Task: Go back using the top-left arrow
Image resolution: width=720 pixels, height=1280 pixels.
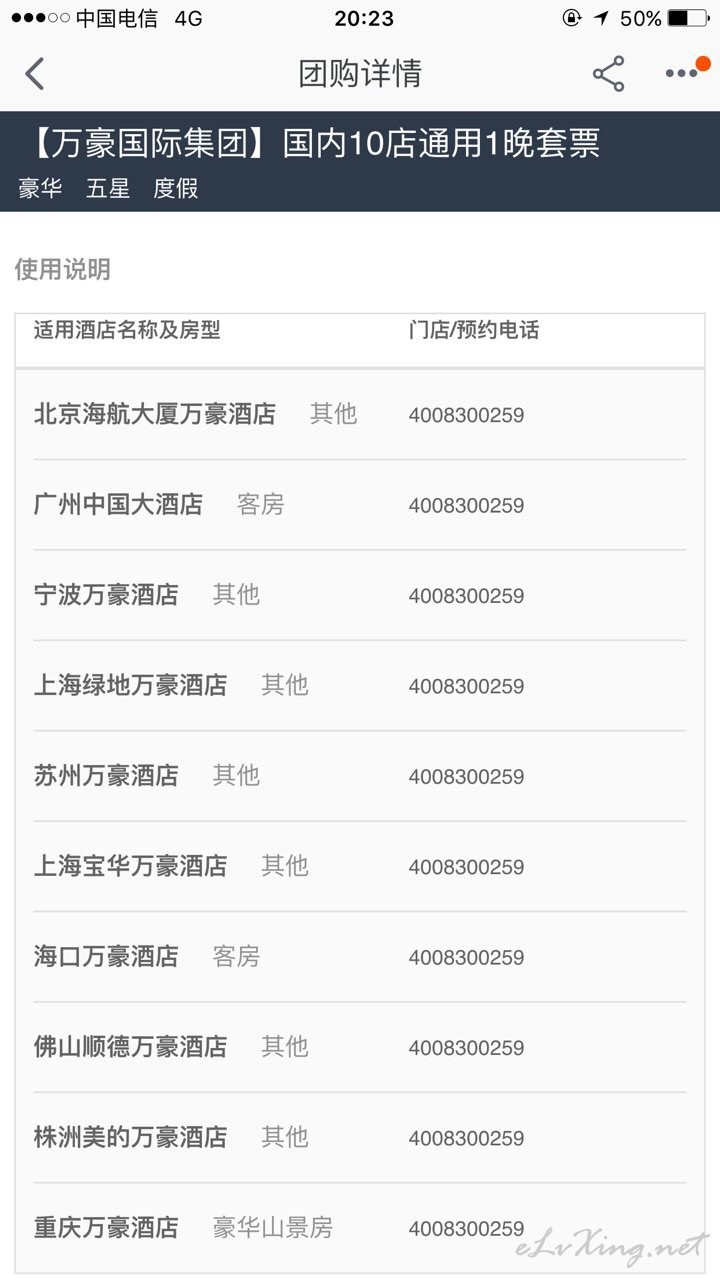Action: coord(35,74)
